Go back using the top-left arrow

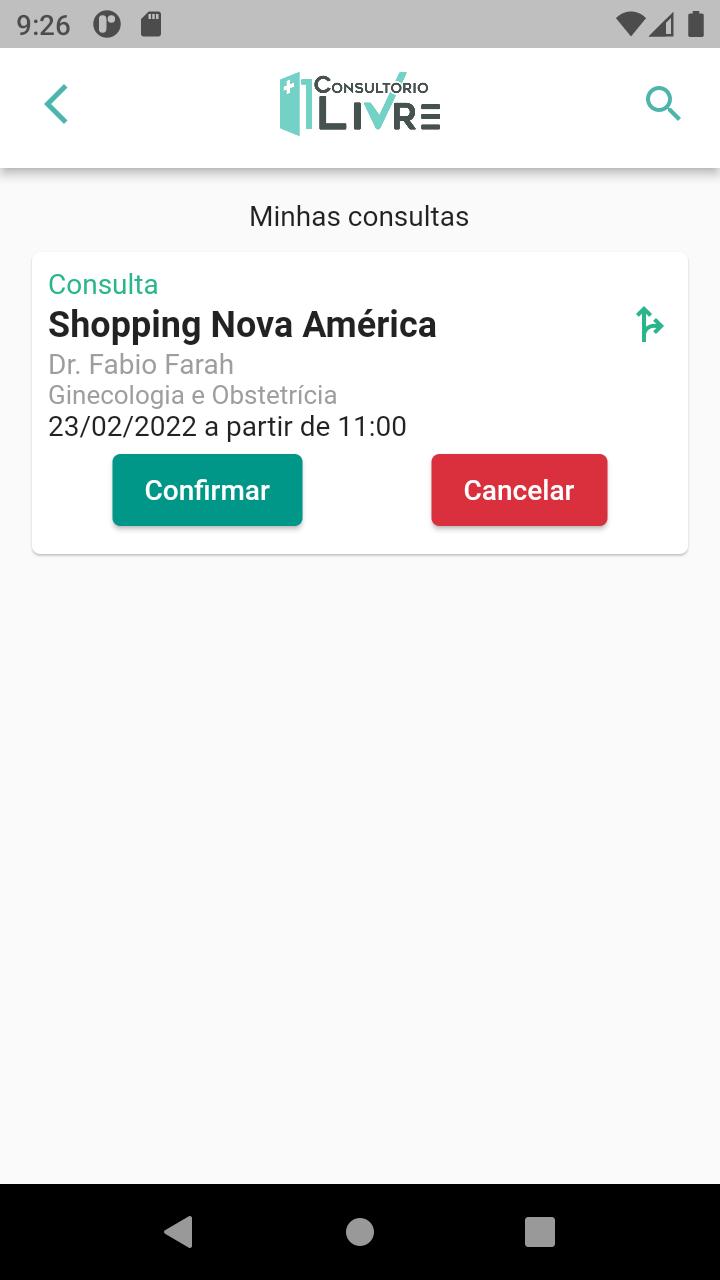point(56,104)
